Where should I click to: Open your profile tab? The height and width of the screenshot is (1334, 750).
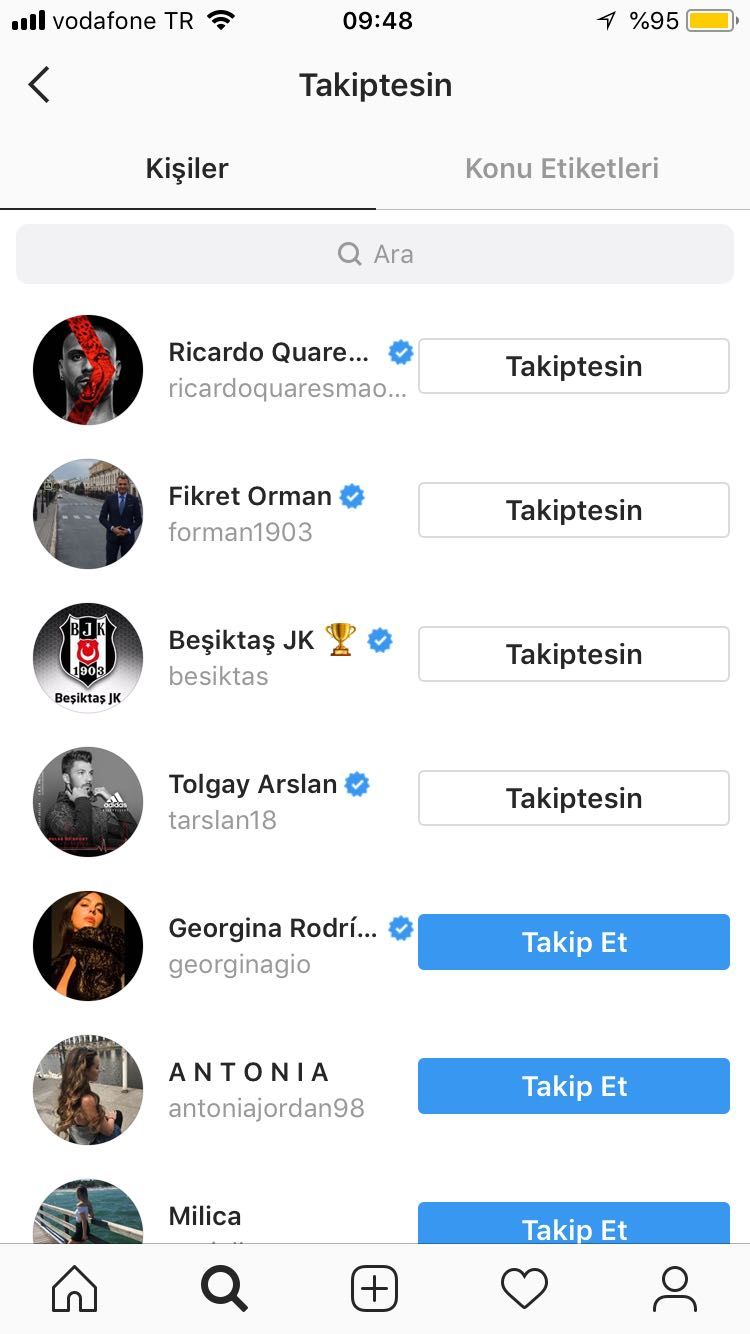click(675, 1289)
